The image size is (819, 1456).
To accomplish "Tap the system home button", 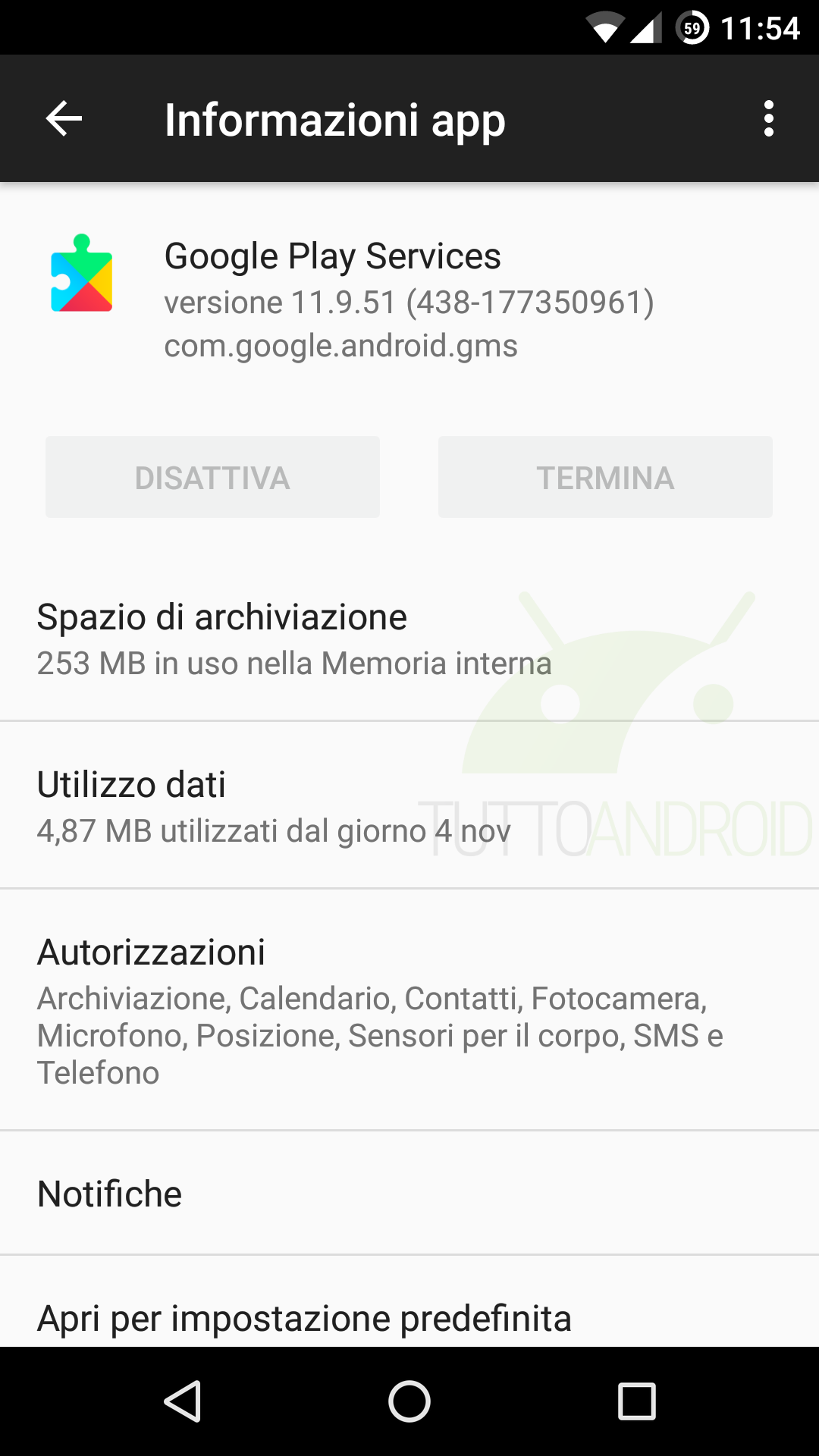I will tap(409, 1401).
